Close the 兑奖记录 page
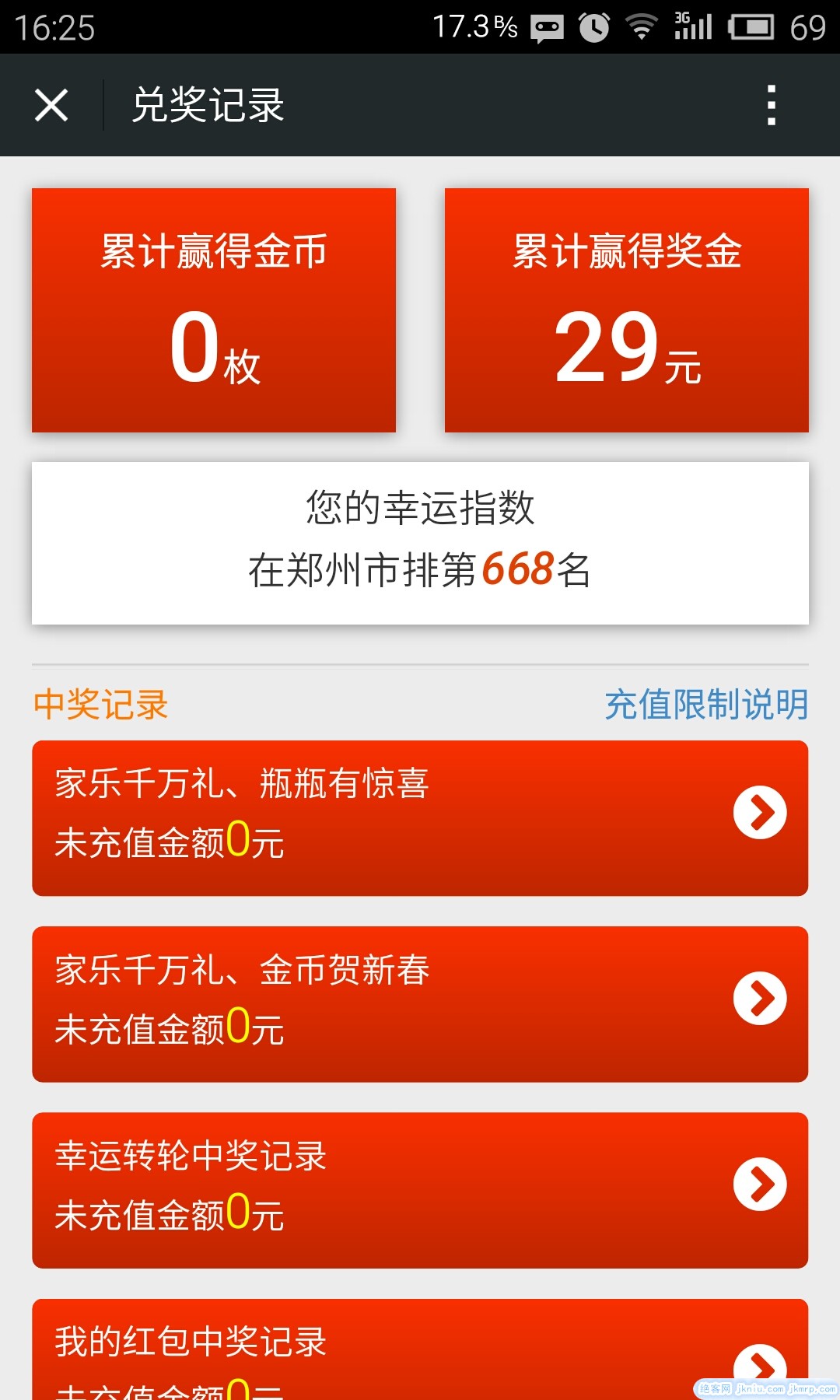This screenshot has width=840, height=1400. [x=51, y=105]
